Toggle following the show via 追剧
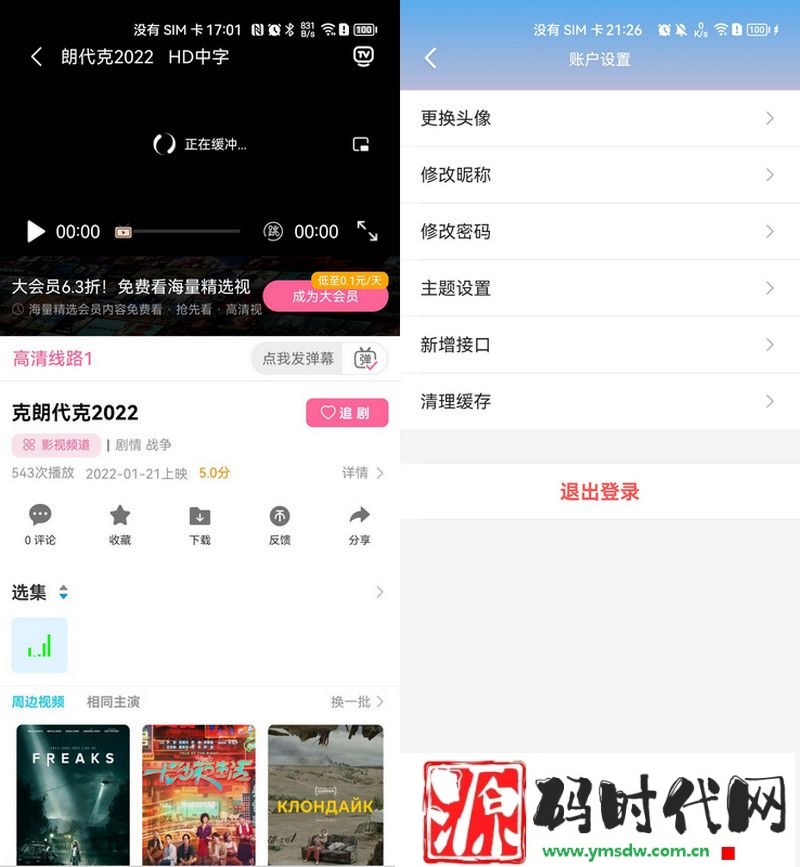Viewport: 800px width, 867px height. click(x=347, y=412)
